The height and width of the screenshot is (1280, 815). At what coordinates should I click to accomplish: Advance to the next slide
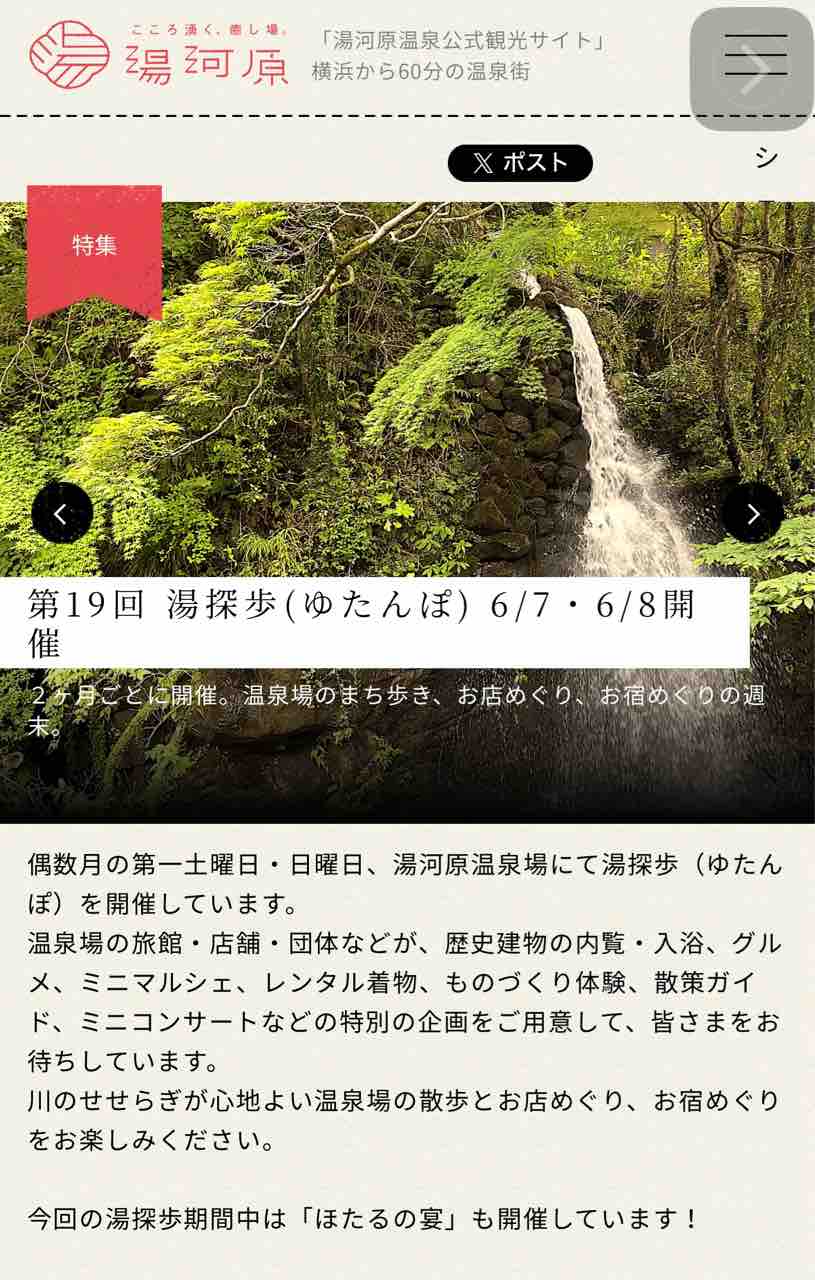752,514
